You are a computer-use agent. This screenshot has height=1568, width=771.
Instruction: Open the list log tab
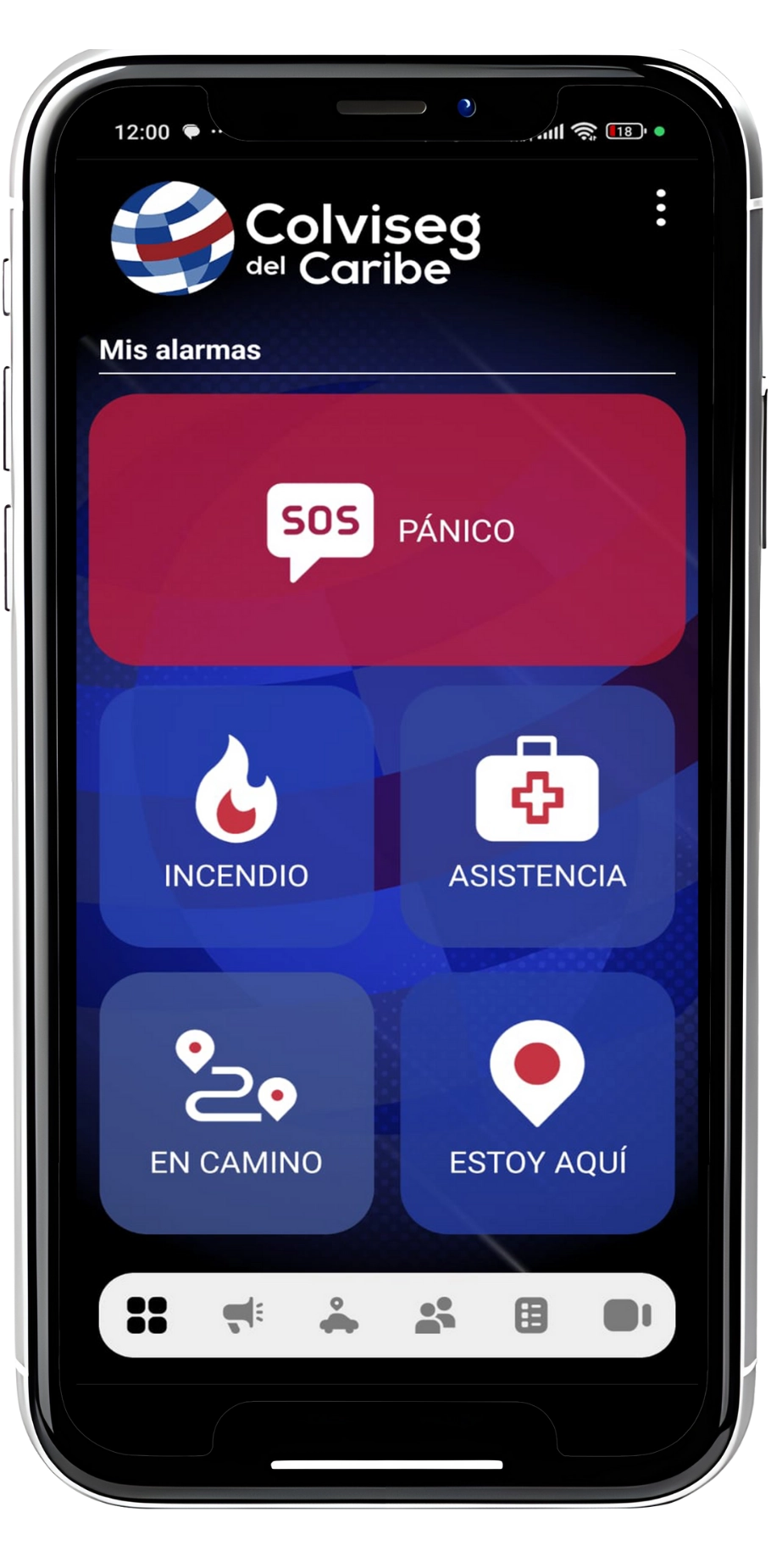(x=531, y=1315)
